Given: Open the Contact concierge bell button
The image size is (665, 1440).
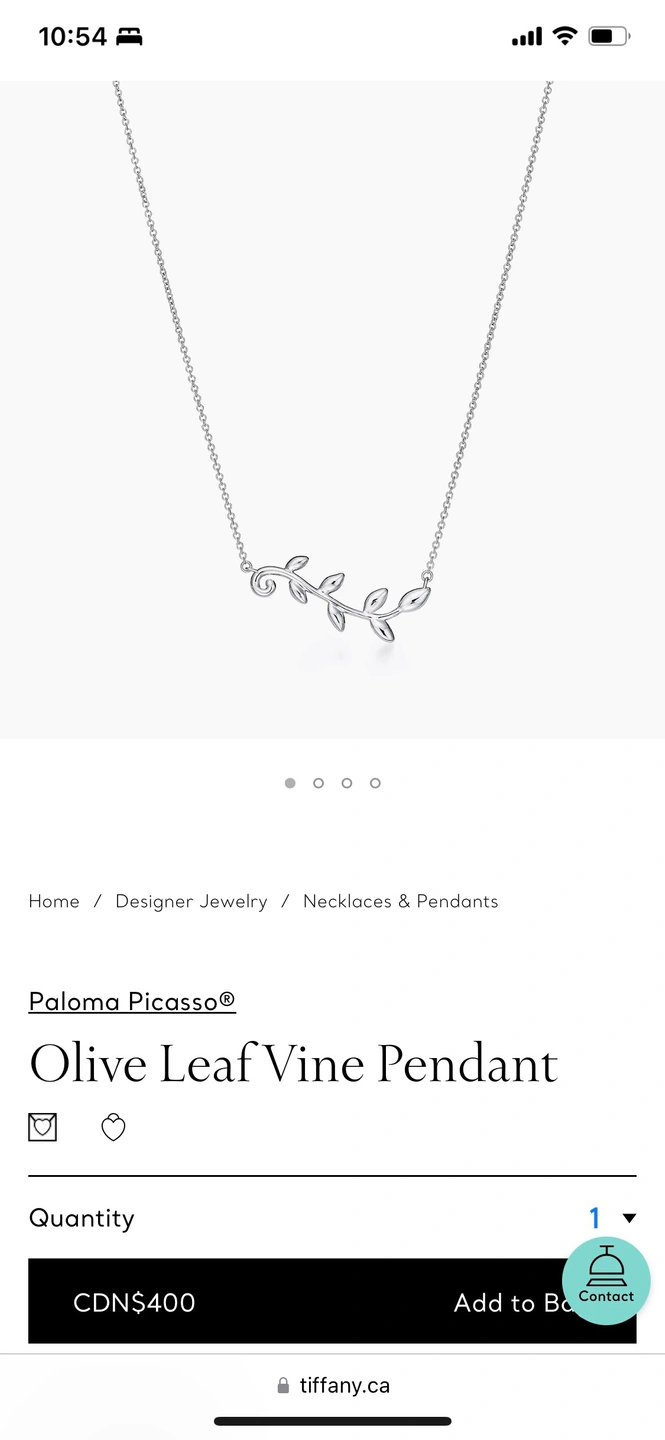Looking at the screenshot, I should [x=606, y=1281].
